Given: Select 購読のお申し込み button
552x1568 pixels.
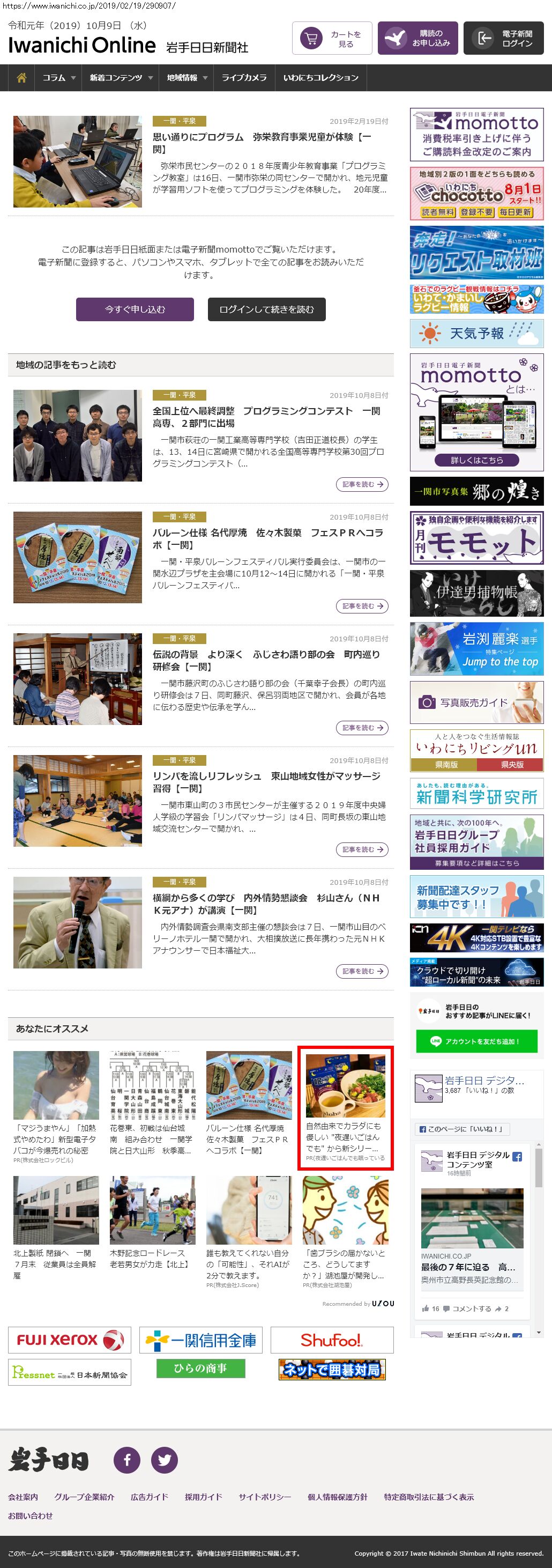Looking at the screenshot, I should click(417, 39).
